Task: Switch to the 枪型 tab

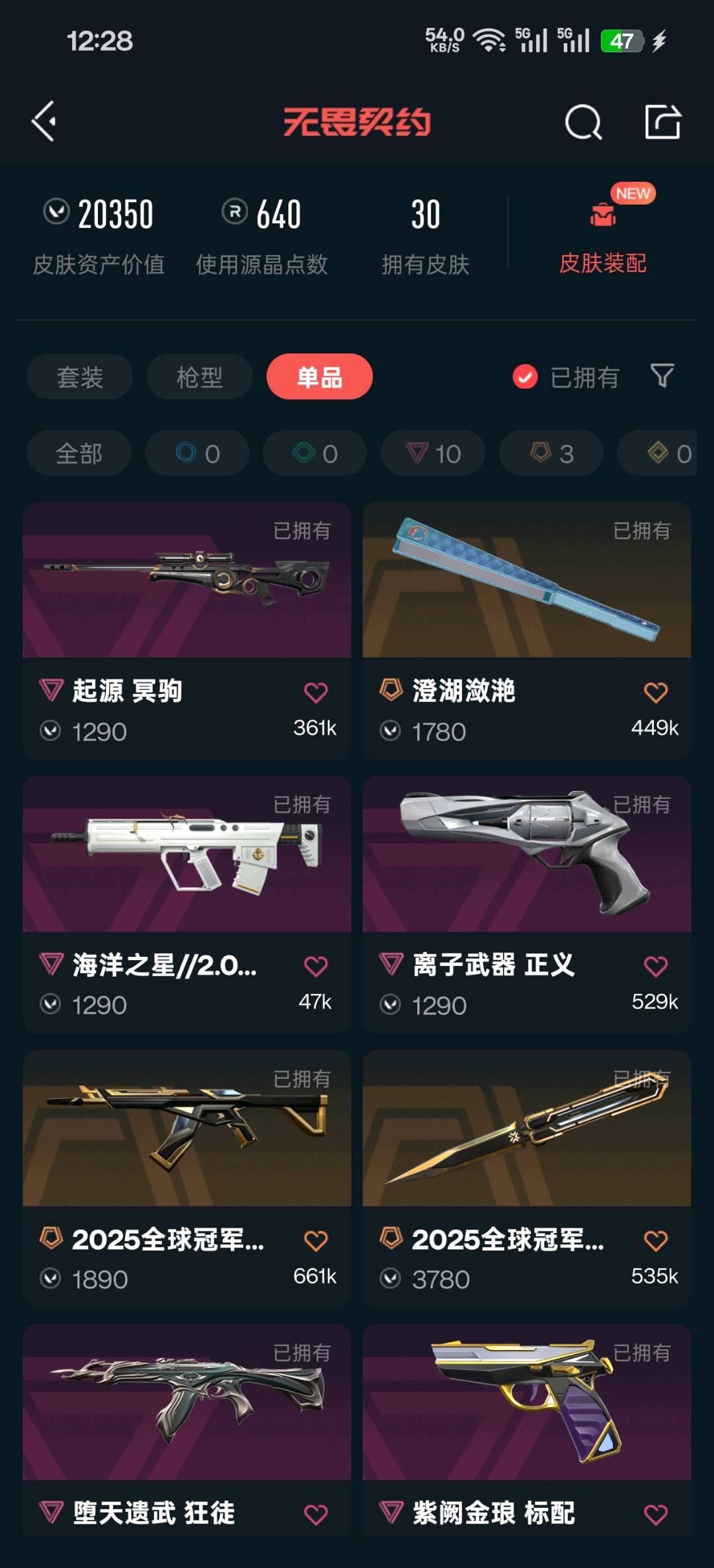Action: click(x=199, y=377)
